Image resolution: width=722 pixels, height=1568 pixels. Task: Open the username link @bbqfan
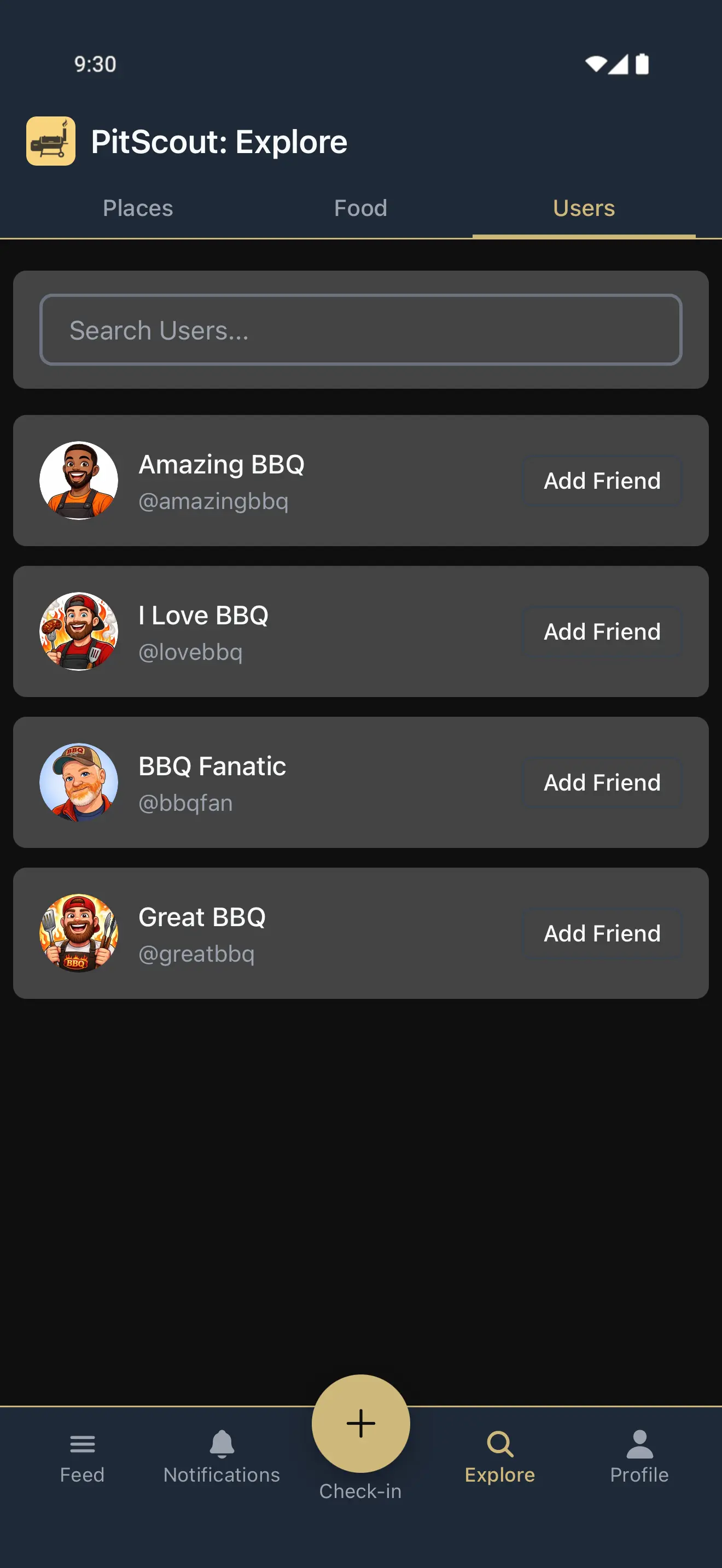point(184,802)
